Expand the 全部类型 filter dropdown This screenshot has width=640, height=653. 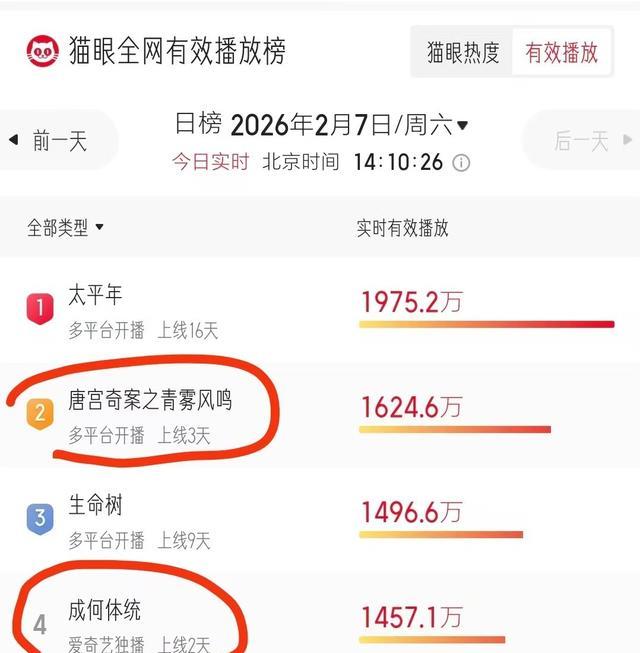66,228
